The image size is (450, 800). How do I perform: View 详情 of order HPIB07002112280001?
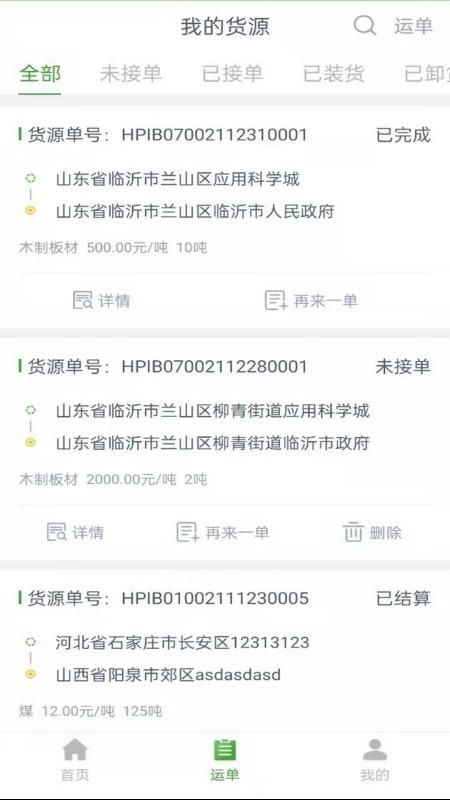click(75, 533)
